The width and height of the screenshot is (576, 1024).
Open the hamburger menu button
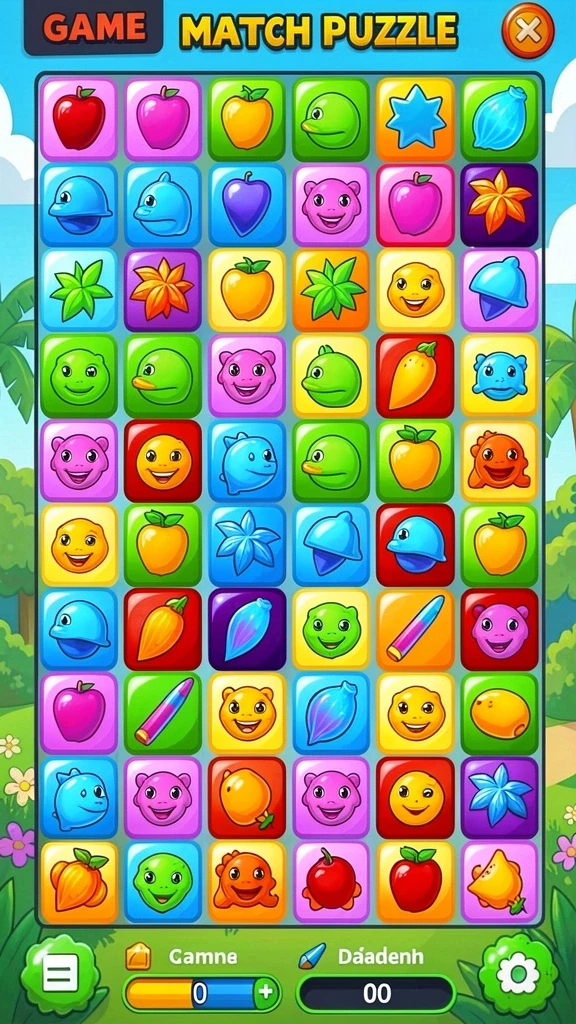point(60,973)
